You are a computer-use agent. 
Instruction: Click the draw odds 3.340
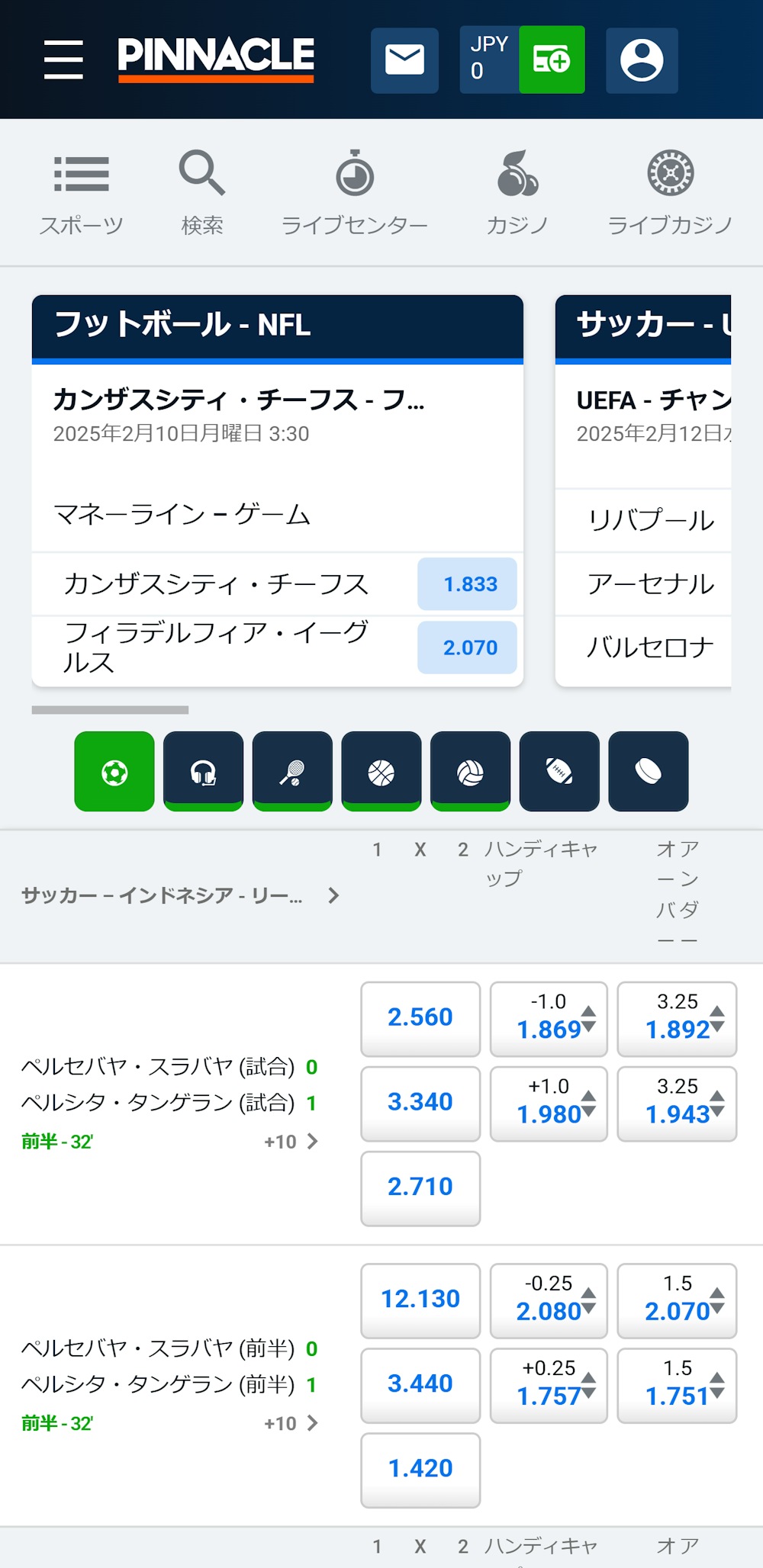point(420,1103)
